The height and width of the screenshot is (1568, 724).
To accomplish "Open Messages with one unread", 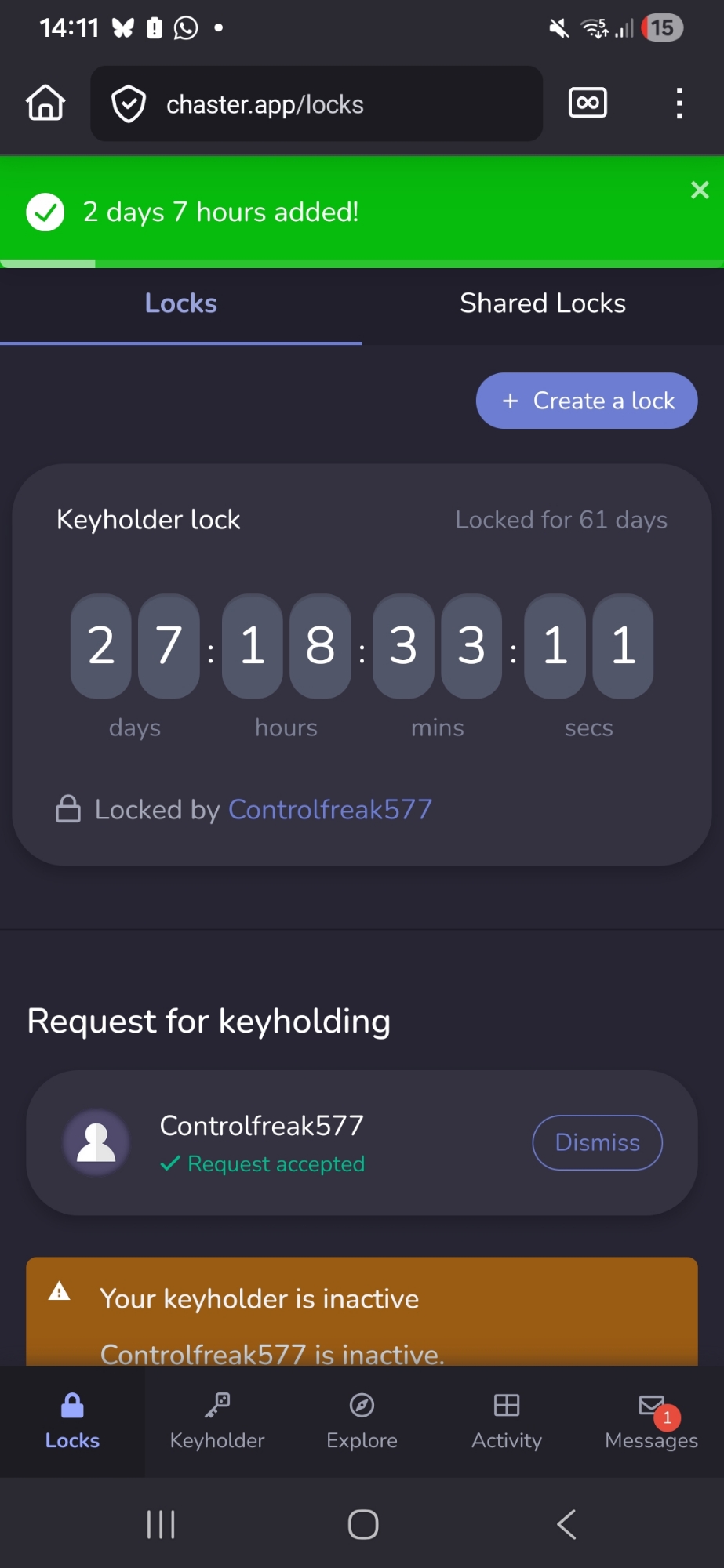I will pyautogui.click(x=651, y=1421).
